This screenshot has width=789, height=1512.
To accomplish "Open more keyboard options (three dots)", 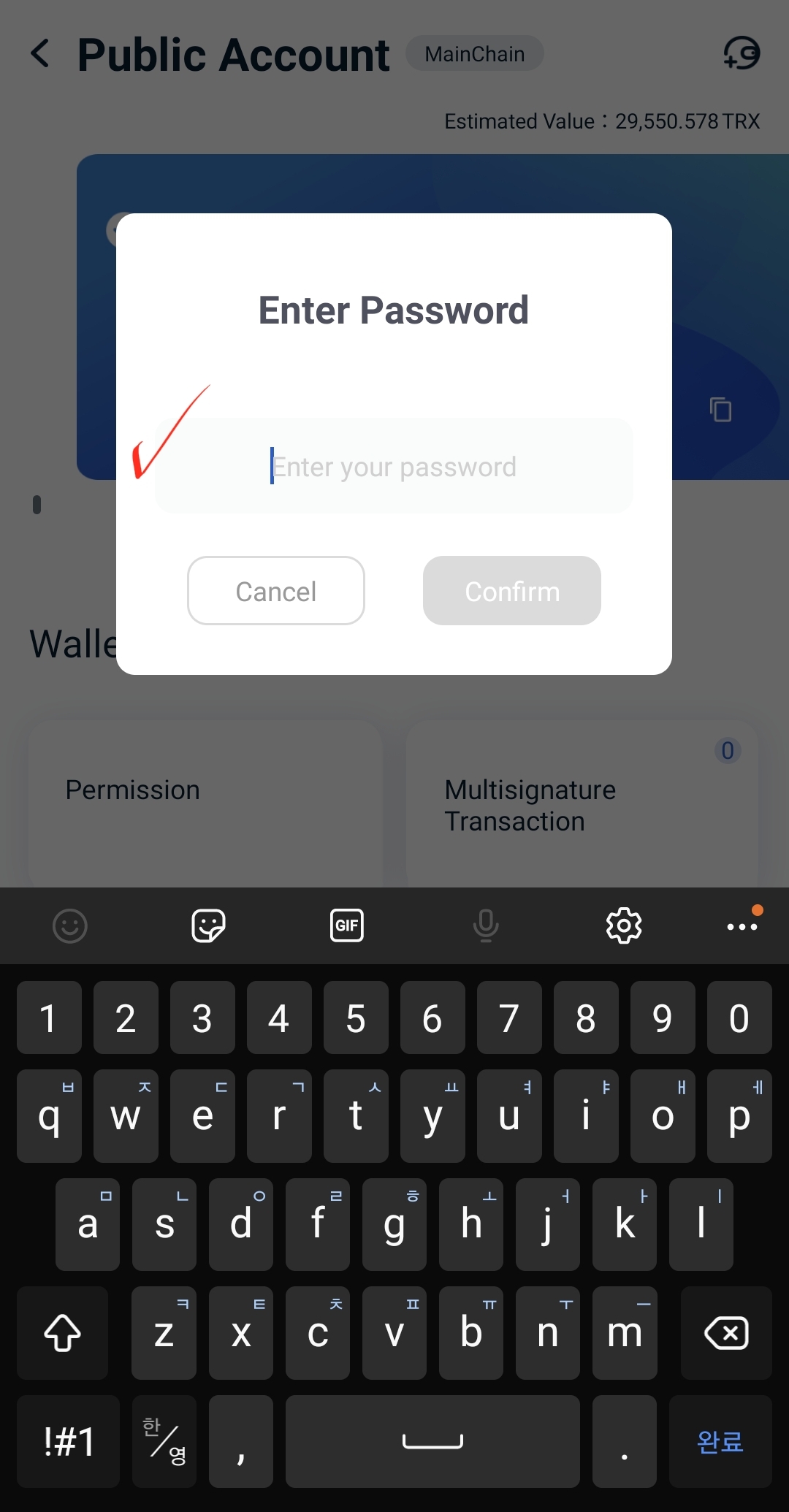I will coord(742,926).
